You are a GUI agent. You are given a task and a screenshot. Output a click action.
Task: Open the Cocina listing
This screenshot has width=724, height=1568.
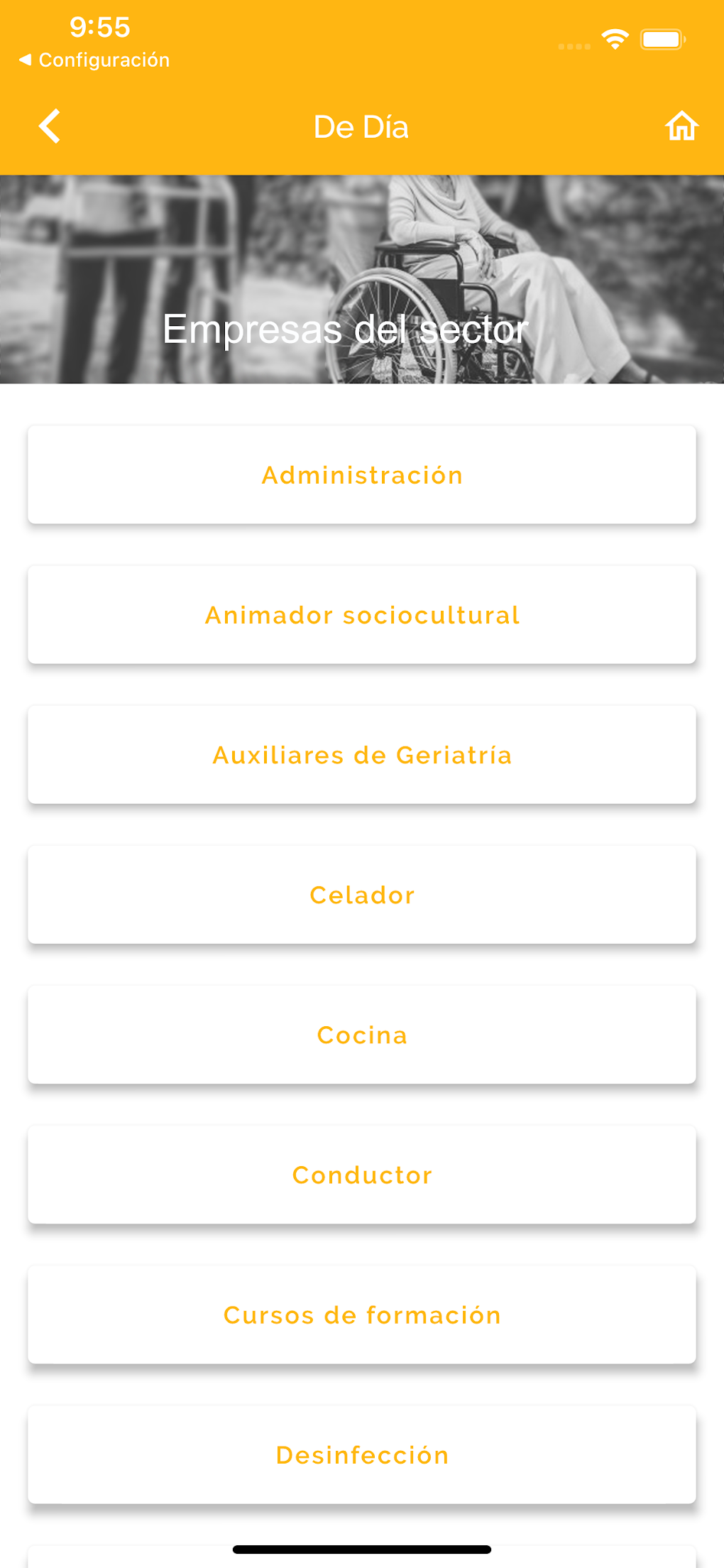(362, 1035)
